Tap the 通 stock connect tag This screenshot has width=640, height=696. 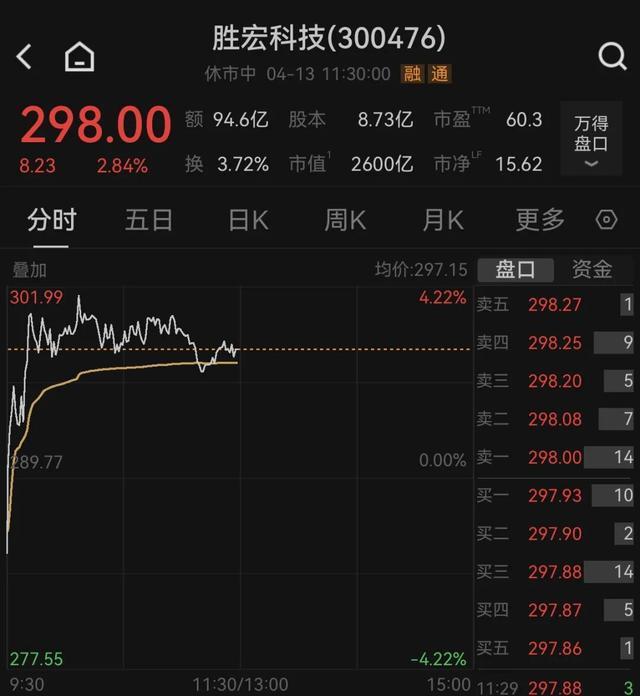[x=440, y=74]
